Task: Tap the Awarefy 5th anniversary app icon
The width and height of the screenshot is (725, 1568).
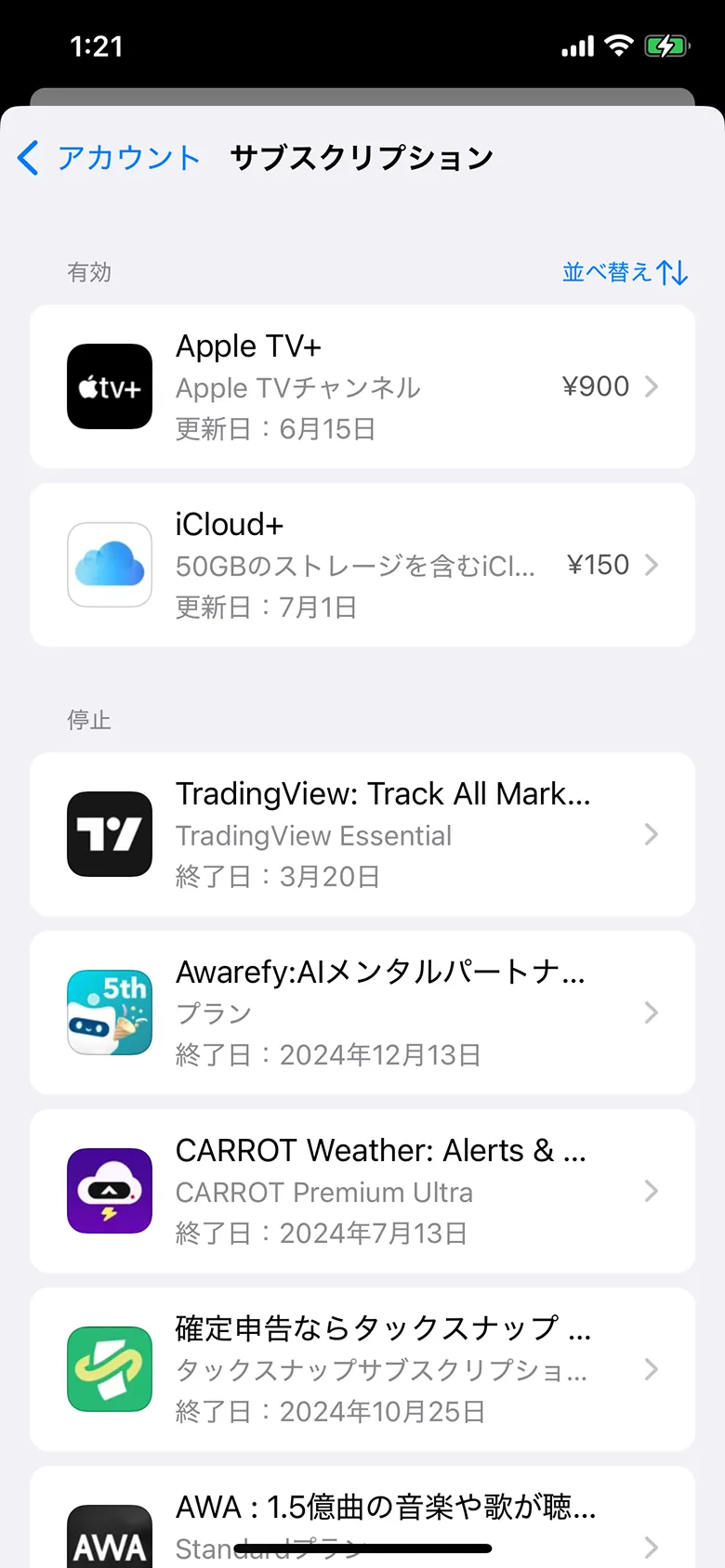Action: [x=109, y=1013]
